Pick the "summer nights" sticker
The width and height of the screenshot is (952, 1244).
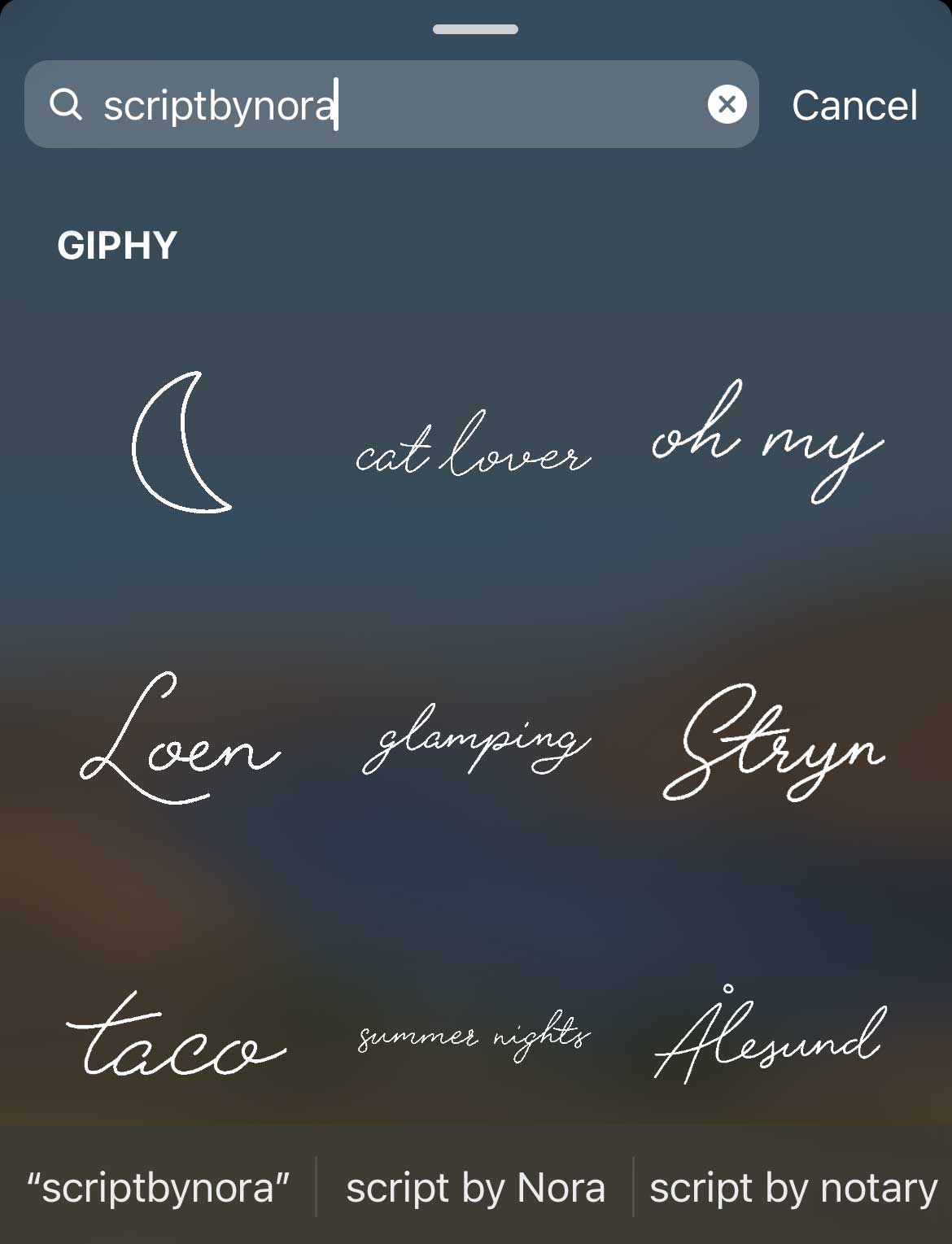tap(474, 1036)
